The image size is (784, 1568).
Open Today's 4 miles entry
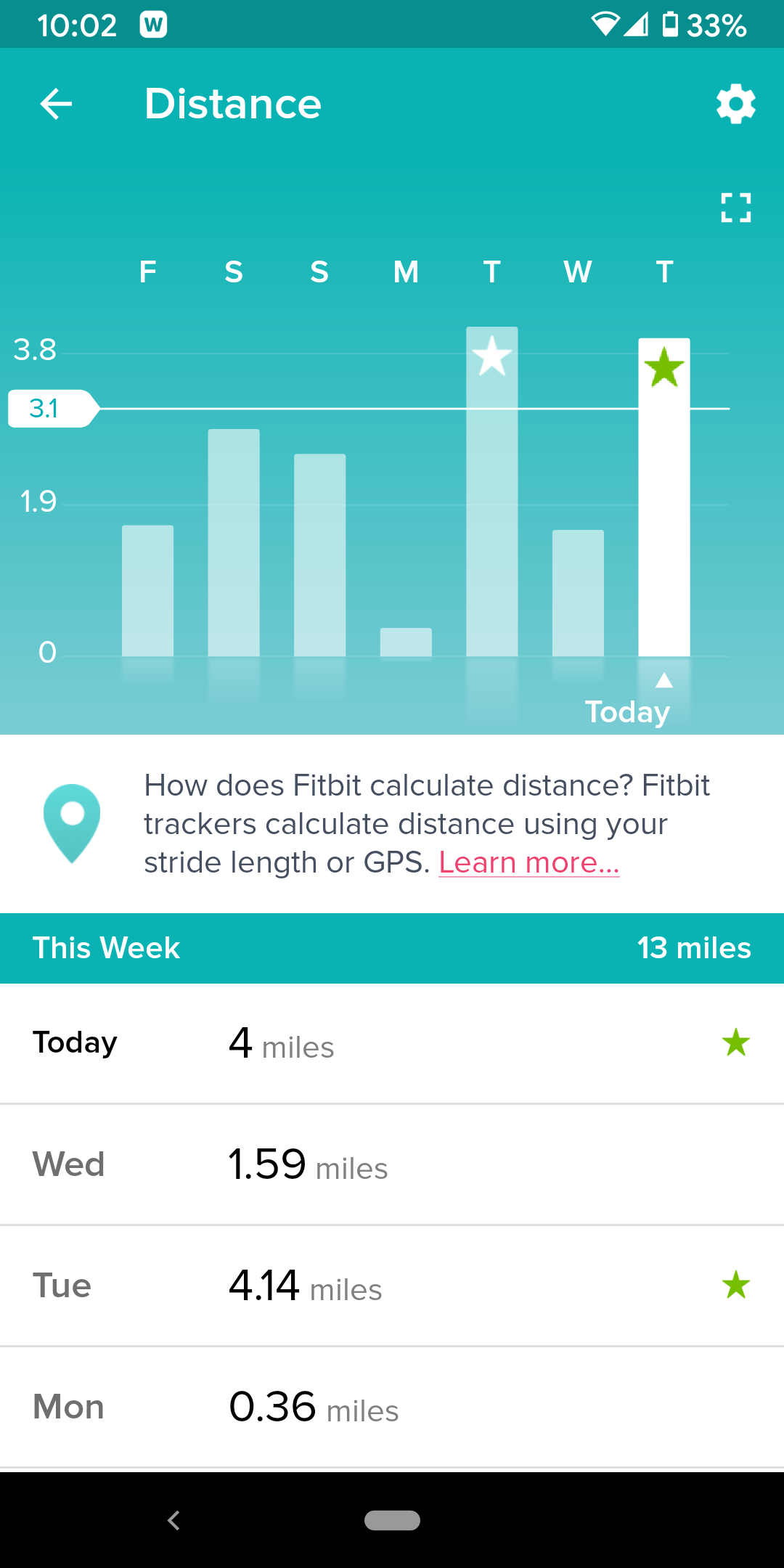[x=392, y=1044]
